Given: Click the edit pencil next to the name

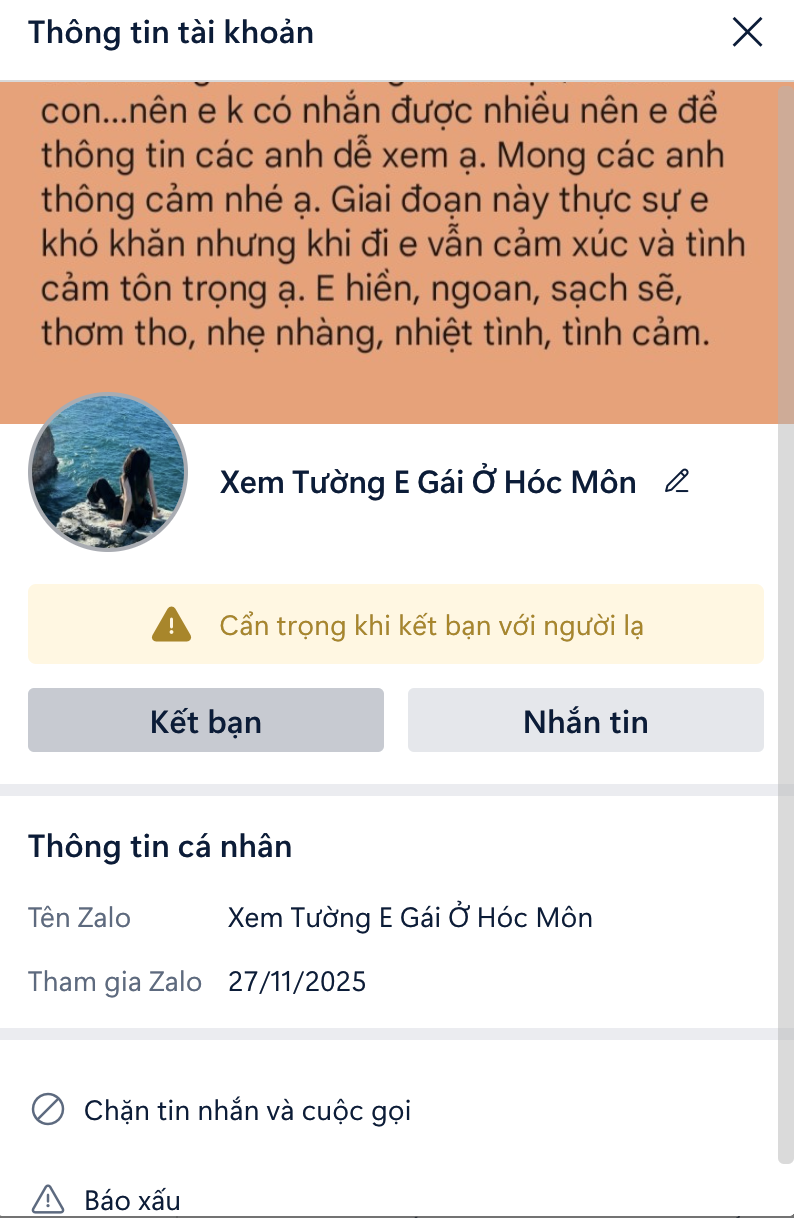Looking at the screenshot, I should (x=678, y=482).
